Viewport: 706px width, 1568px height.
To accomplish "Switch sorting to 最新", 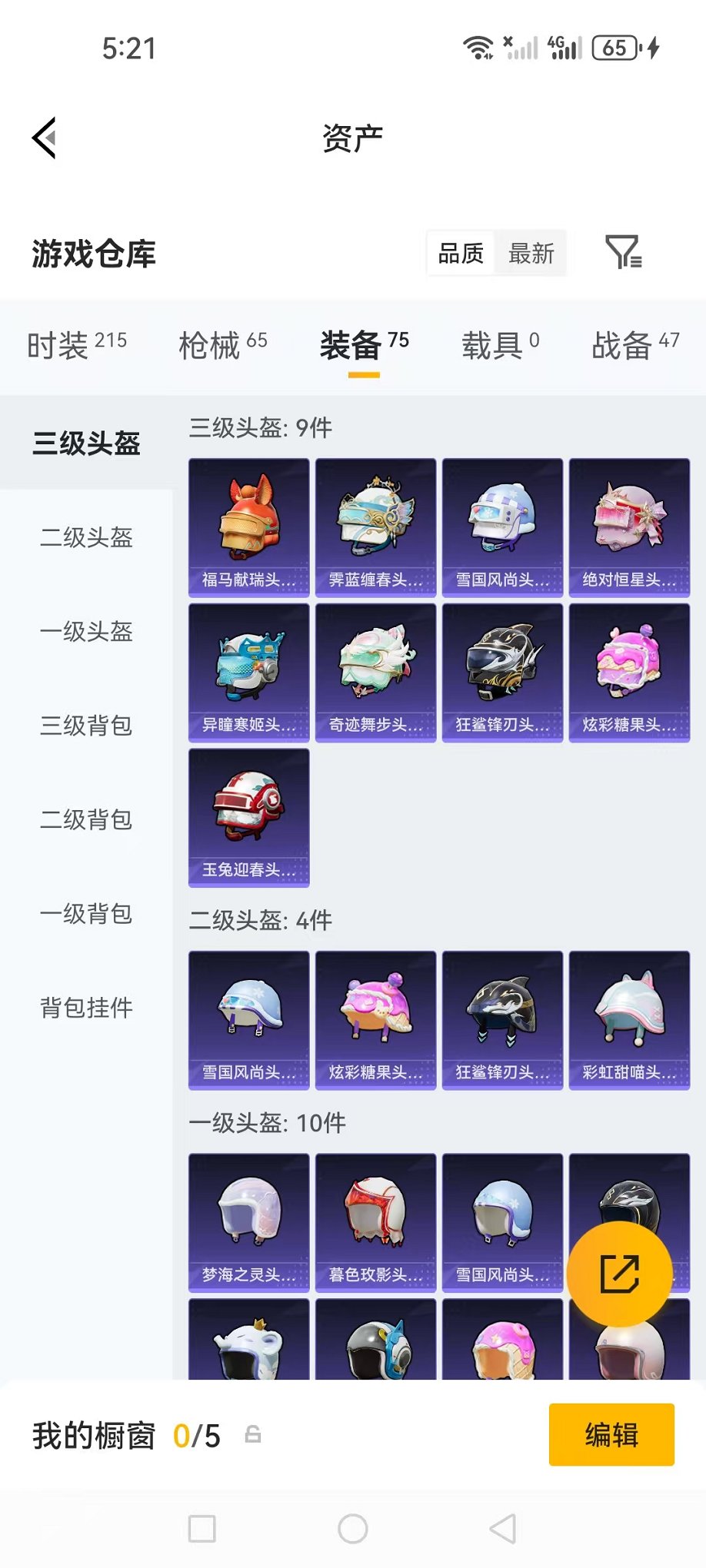I will (531, 253).
